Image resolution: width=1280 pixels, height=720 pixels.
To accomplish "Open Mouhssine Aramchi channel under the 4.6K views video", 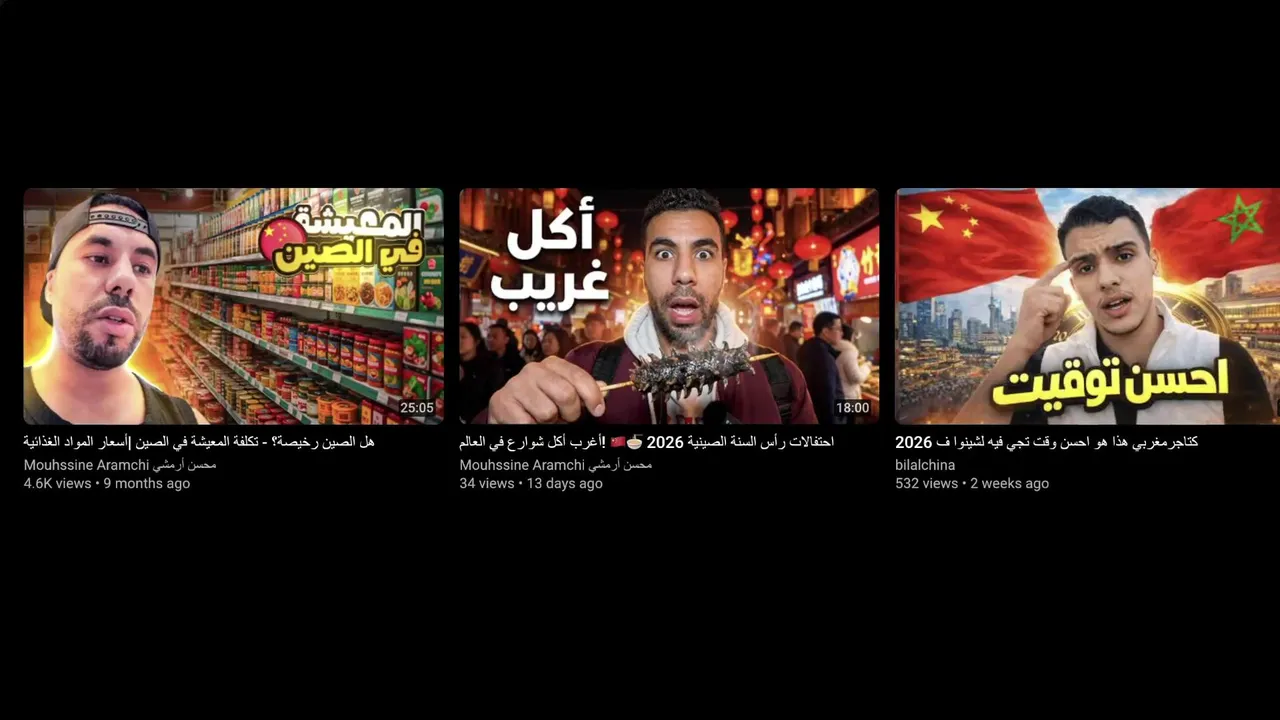I will tap(120, 465).
